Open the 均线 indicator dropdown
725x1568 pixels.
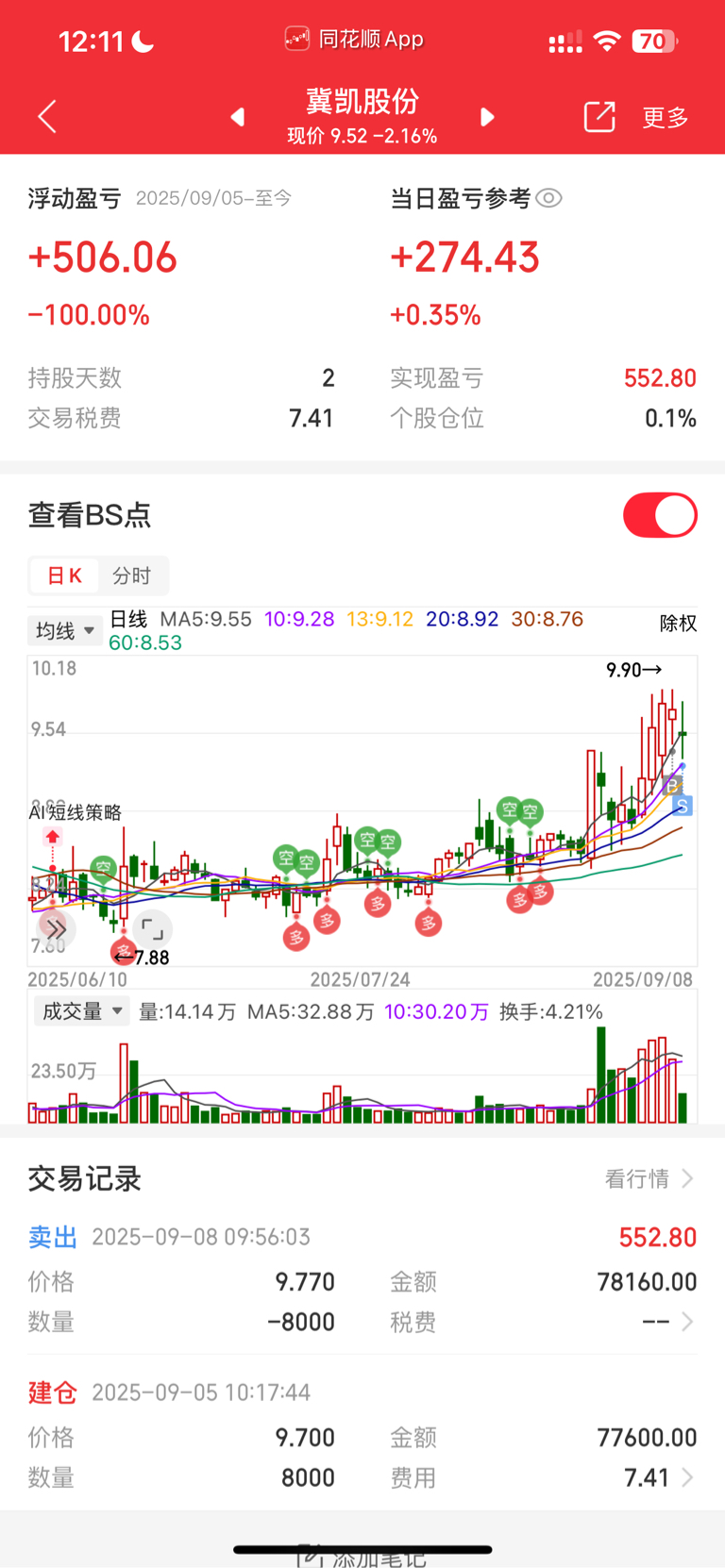(65, 630)
